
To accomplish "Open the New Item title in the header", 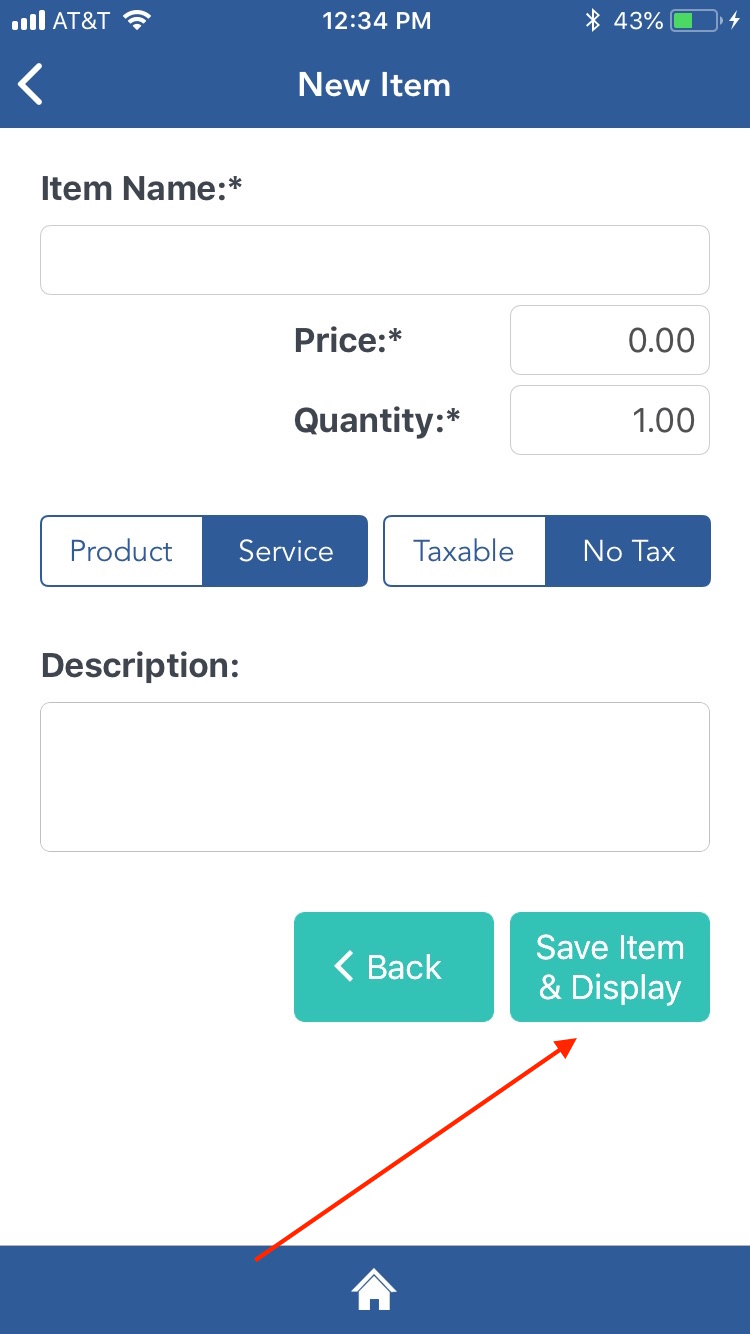I will [374, 85].
